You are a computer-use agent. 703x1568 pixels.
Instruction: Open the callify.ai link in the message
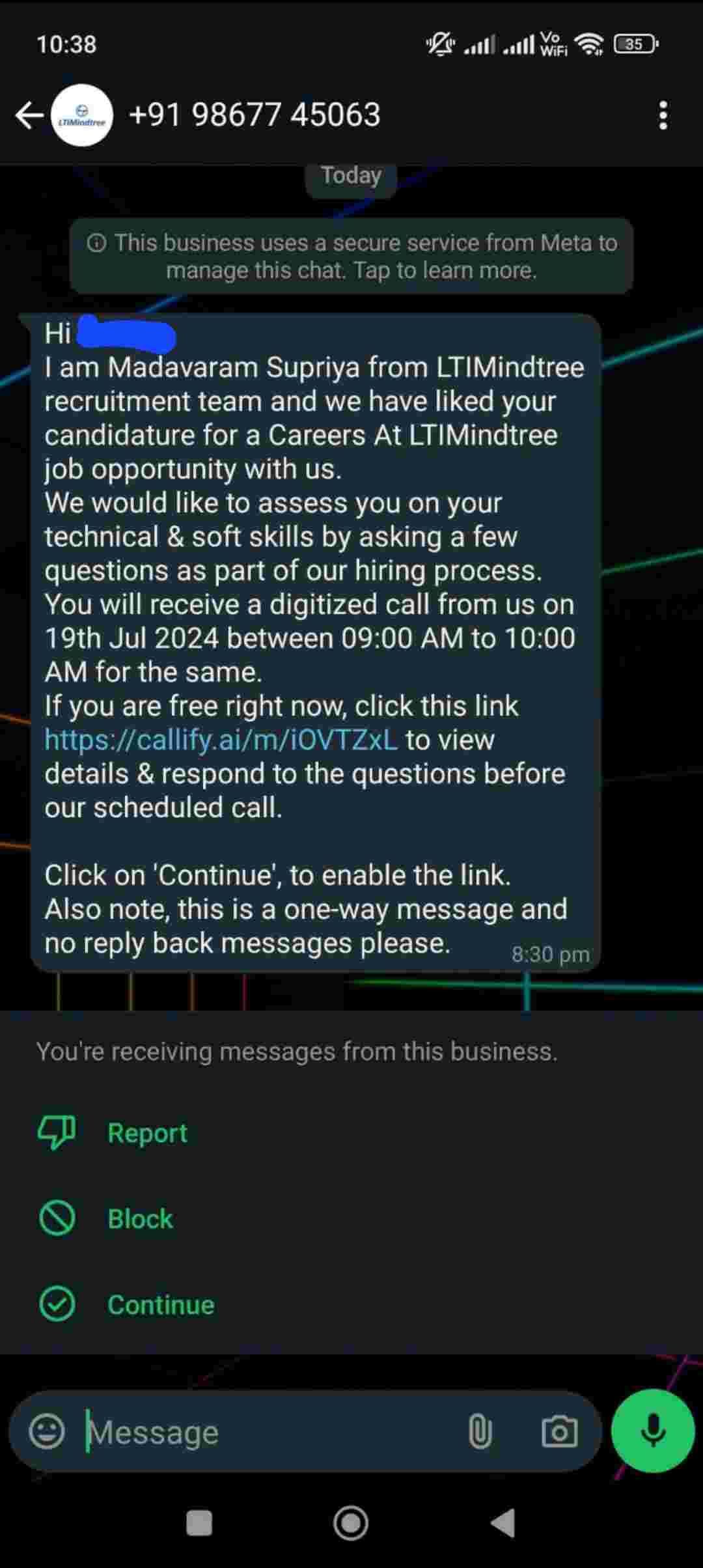(x=221, y=740)
